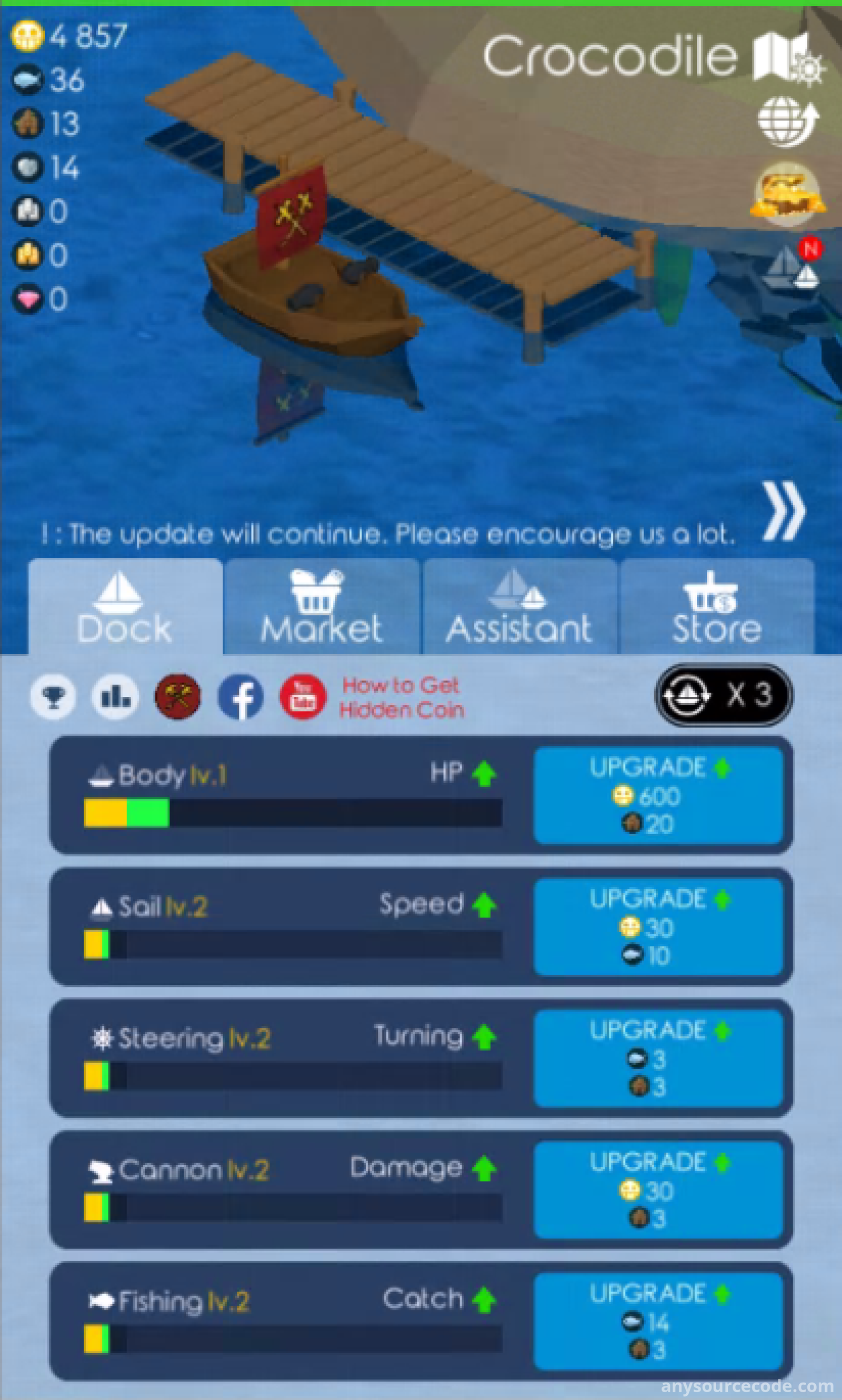Viewport: 842px width, 1400px height.
Task: Upgrade Cannon damage
Action: point(658,1190)
